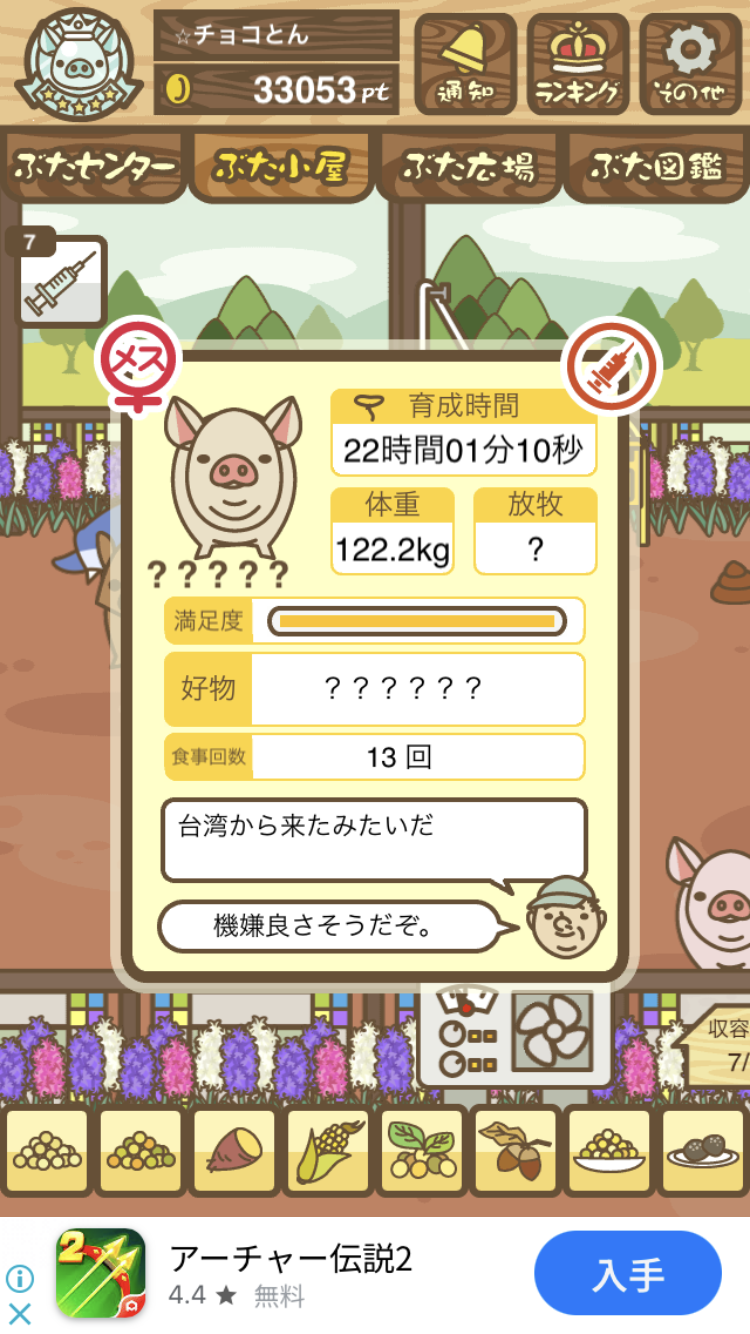Select the sweet potato feed

tap(234, 1151)
